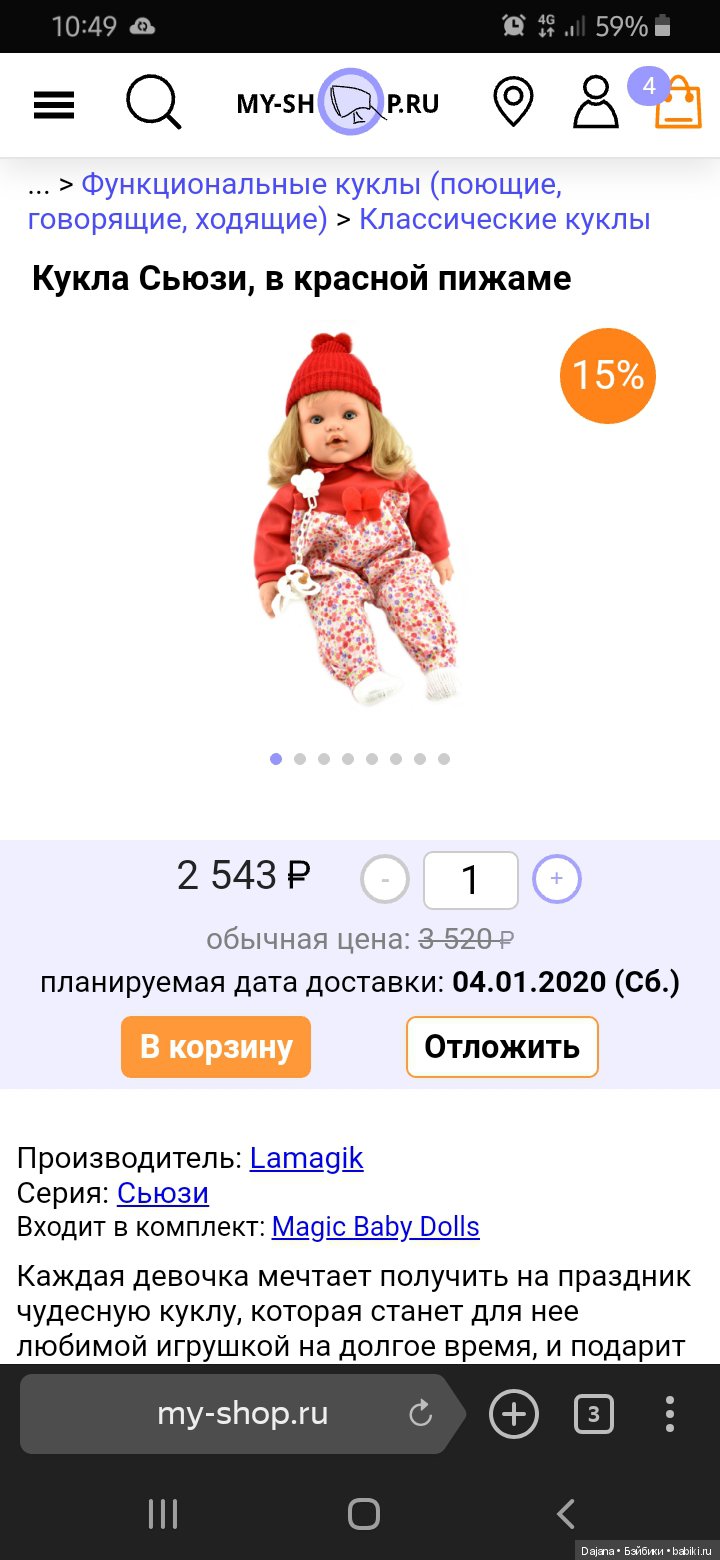Open the user account profile
Image resolution: width=720 pixels, height=1560 pixels.
595,103
